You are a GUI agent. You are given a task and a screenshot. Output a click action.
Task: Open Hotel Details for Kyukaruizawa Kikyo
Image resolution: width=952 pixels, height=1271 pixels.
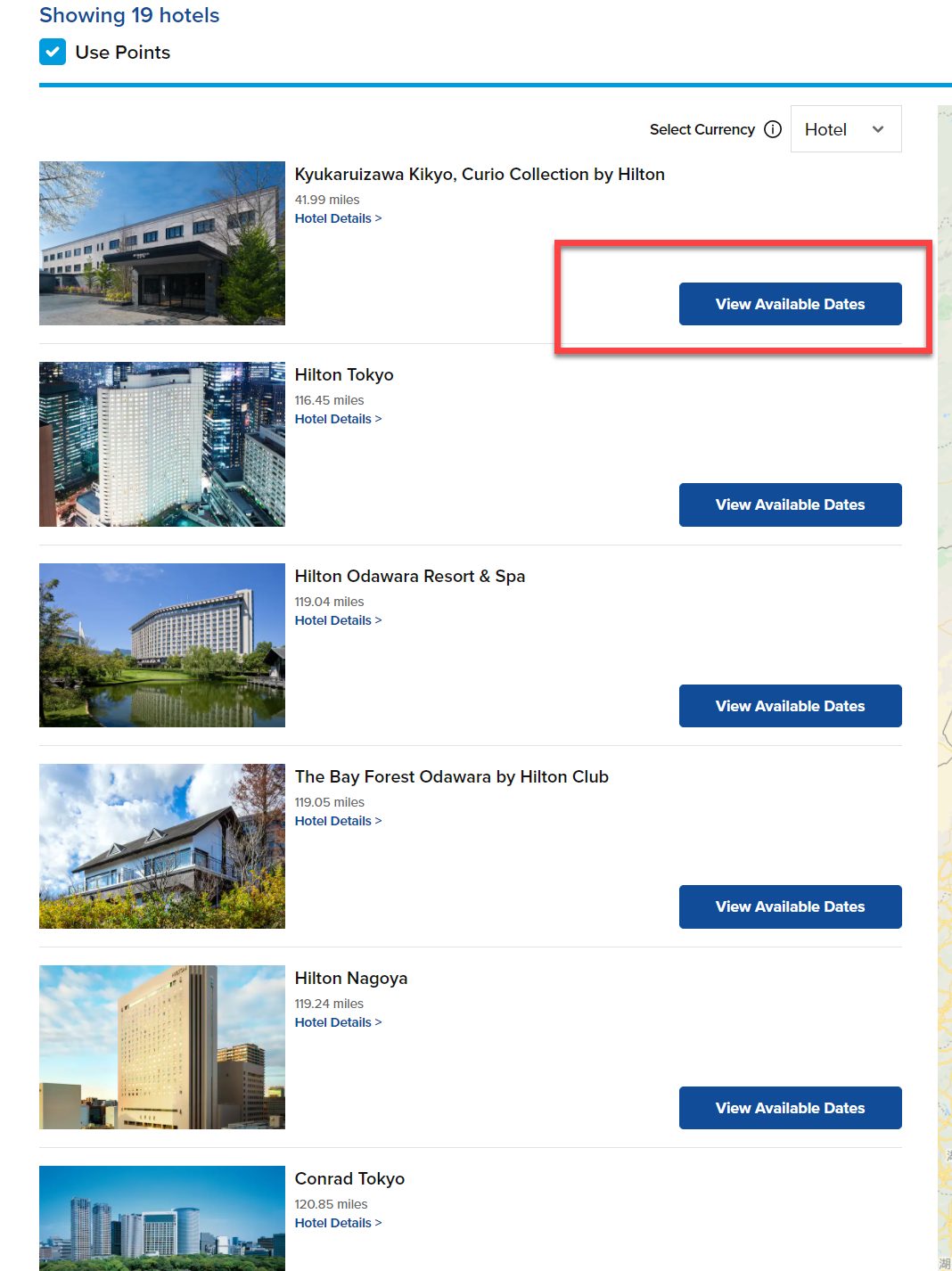338,218
